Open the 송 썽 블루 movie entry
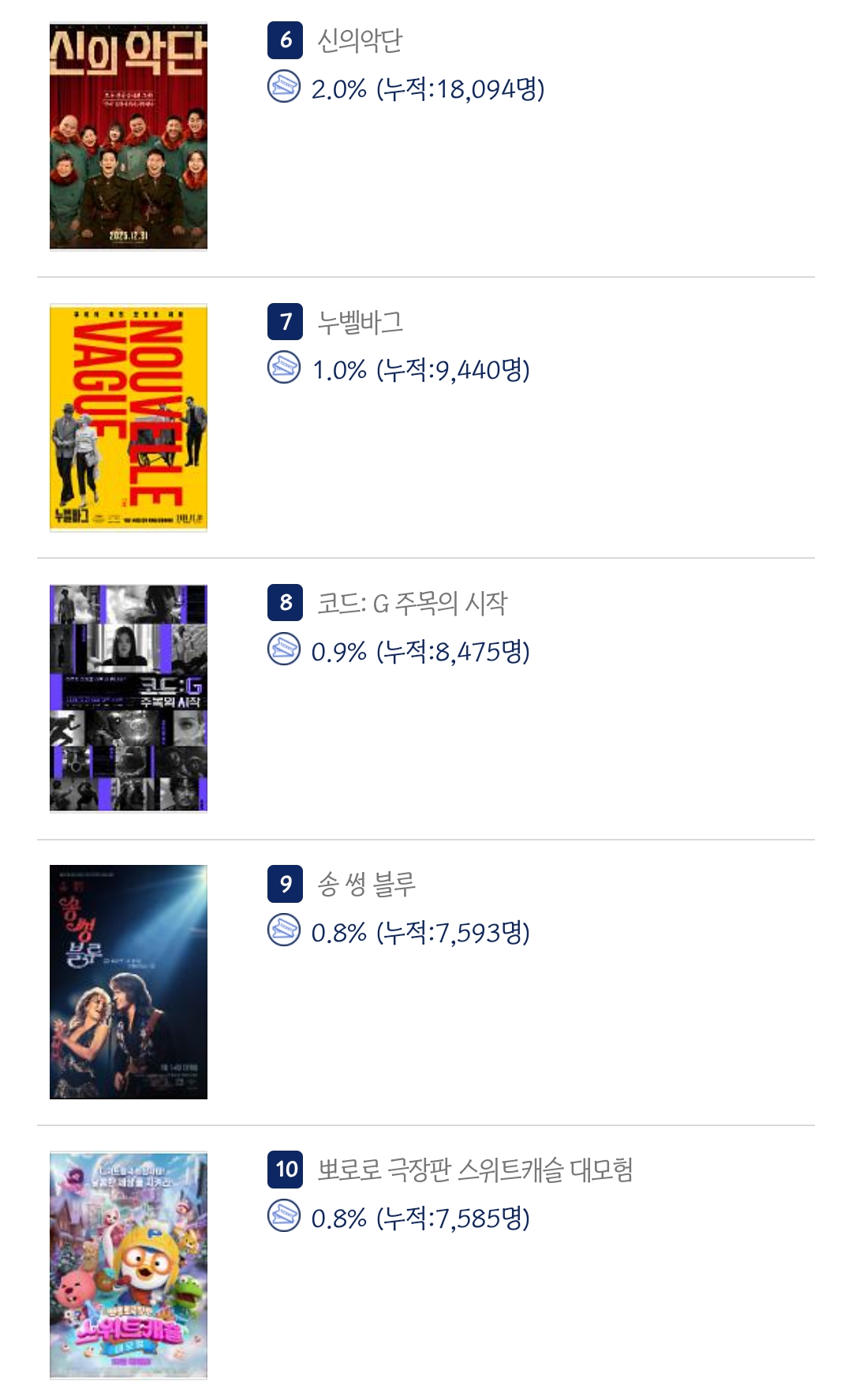Image resolution: width=852 pixels, height=1400 pixels. click(366, 884)
